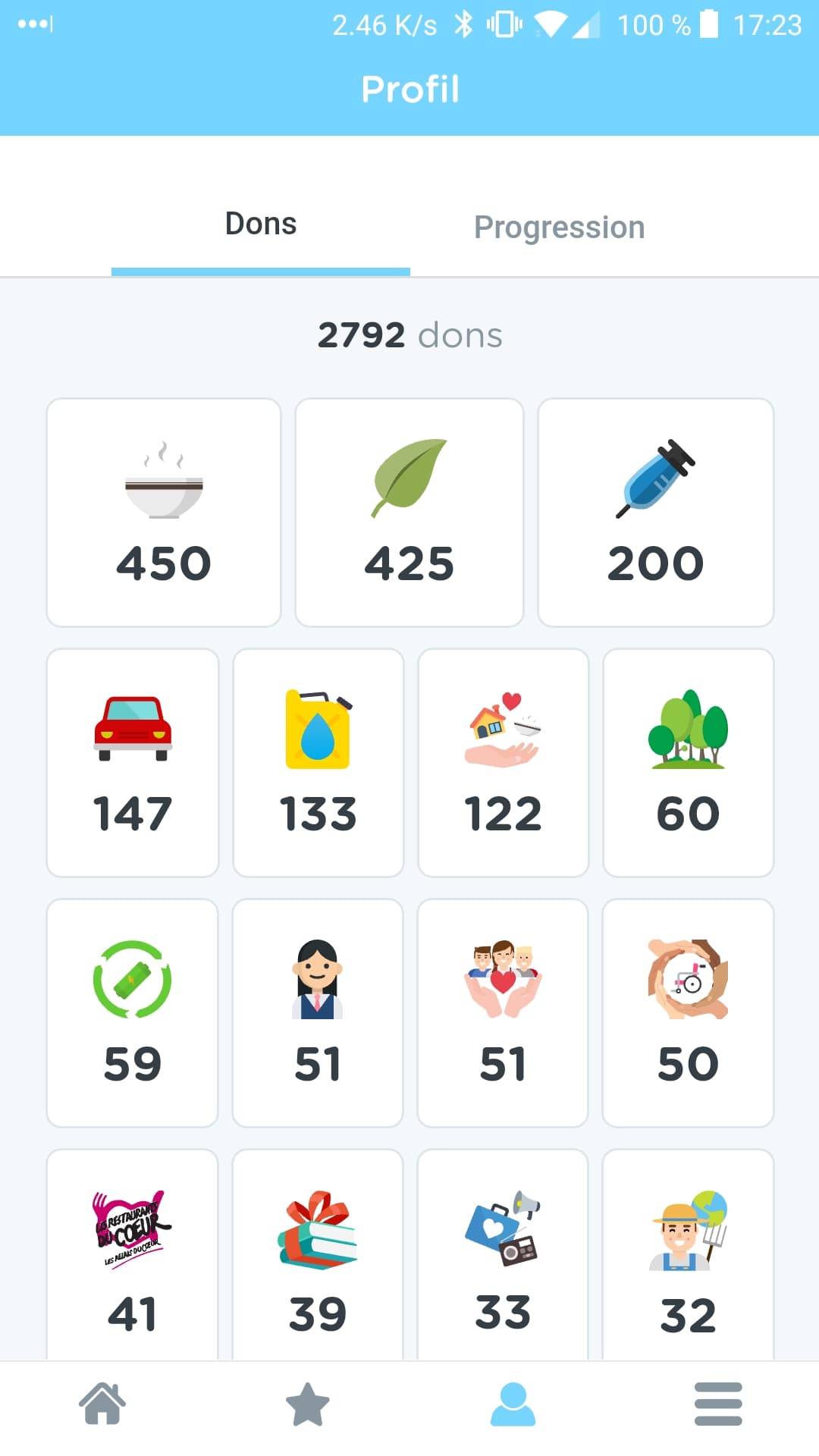Open the house and hand card with 122
819x1456 pixels.
[504, 763]
